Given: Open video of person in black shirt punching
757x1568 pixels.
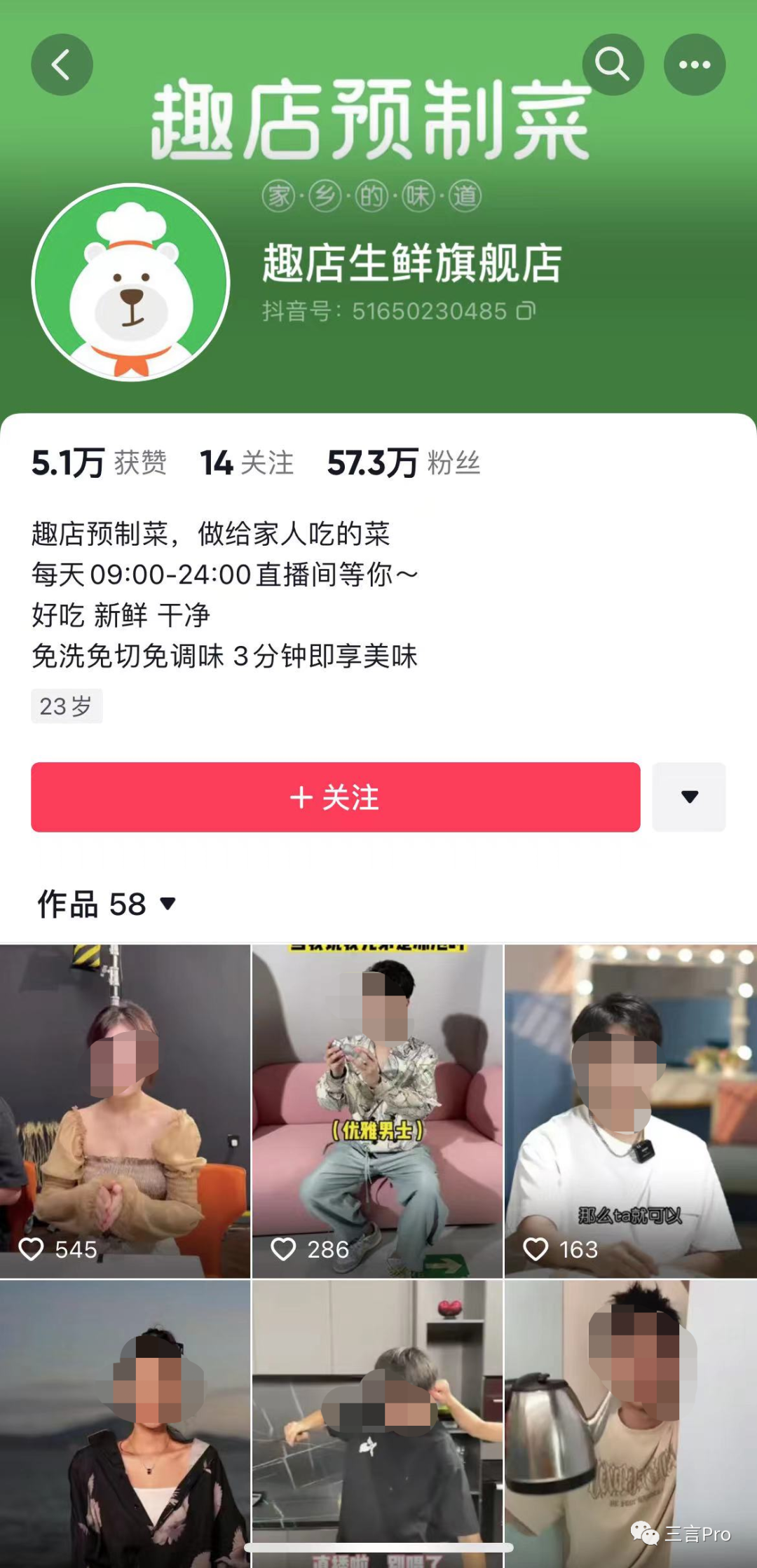Looking at the screenshot, I should coord(377,1422).
